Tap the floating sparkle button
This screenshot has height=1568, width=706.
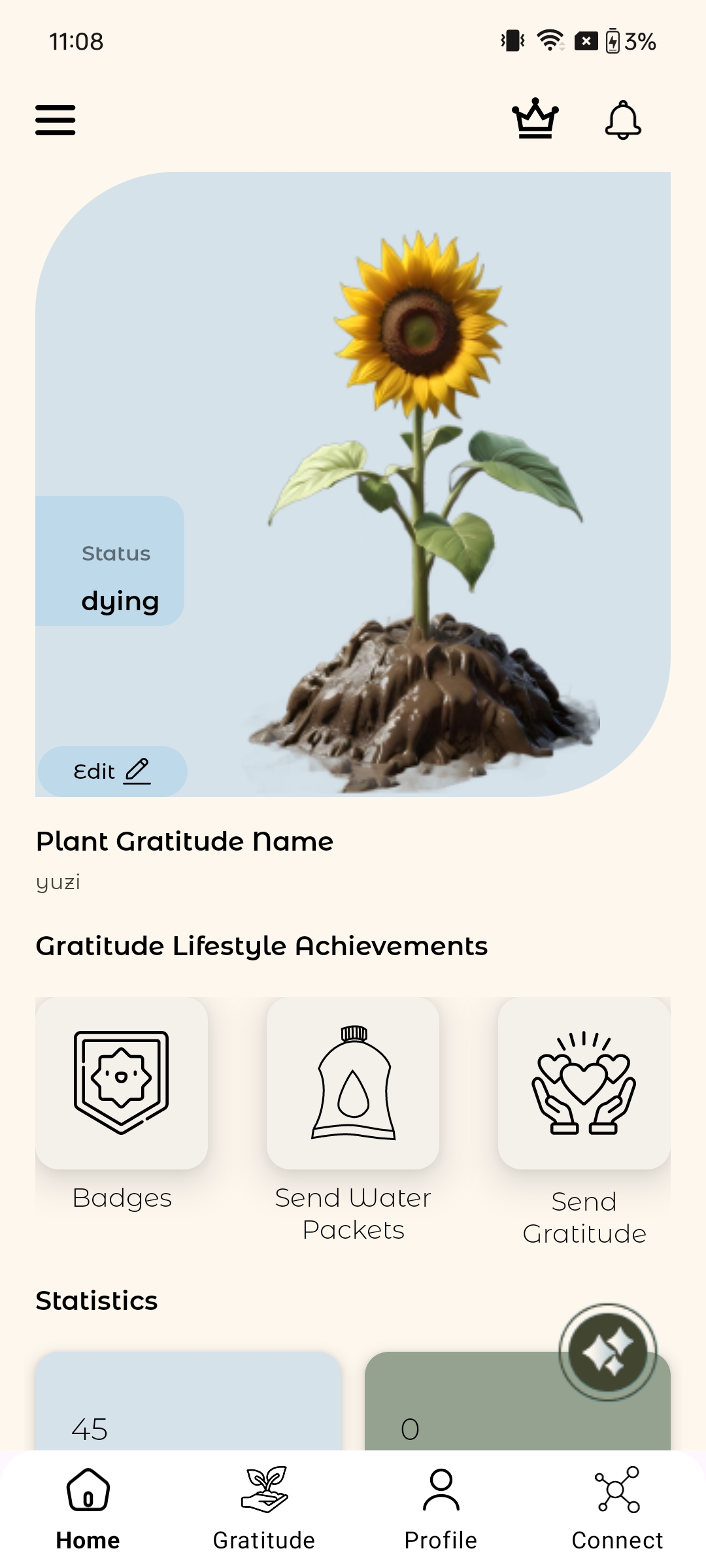point(608,1352)
